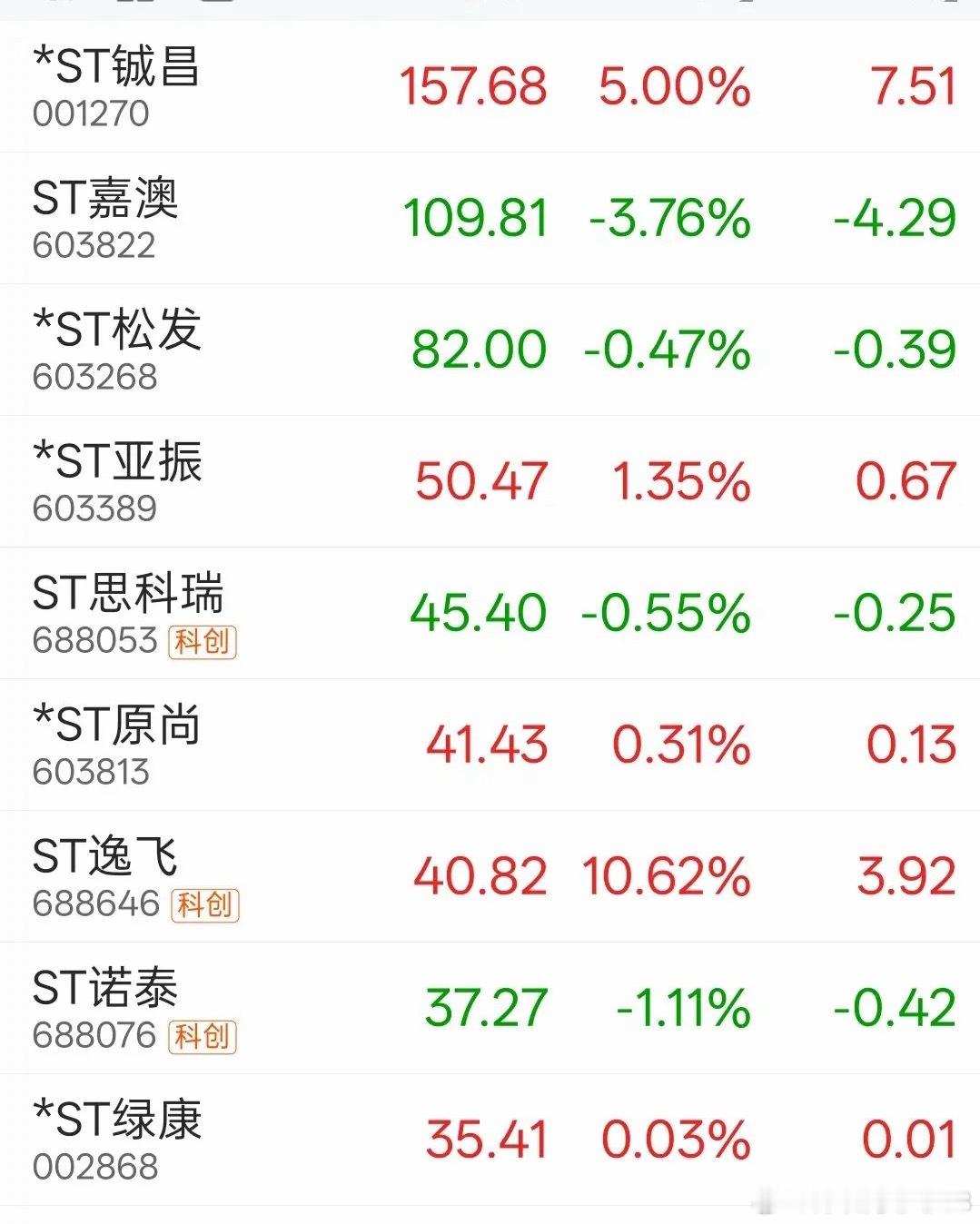Click the price 157.68 of *ST铖昌
Image resolution: width=980 pixels, height=1224 pixels.
point(477,87)
